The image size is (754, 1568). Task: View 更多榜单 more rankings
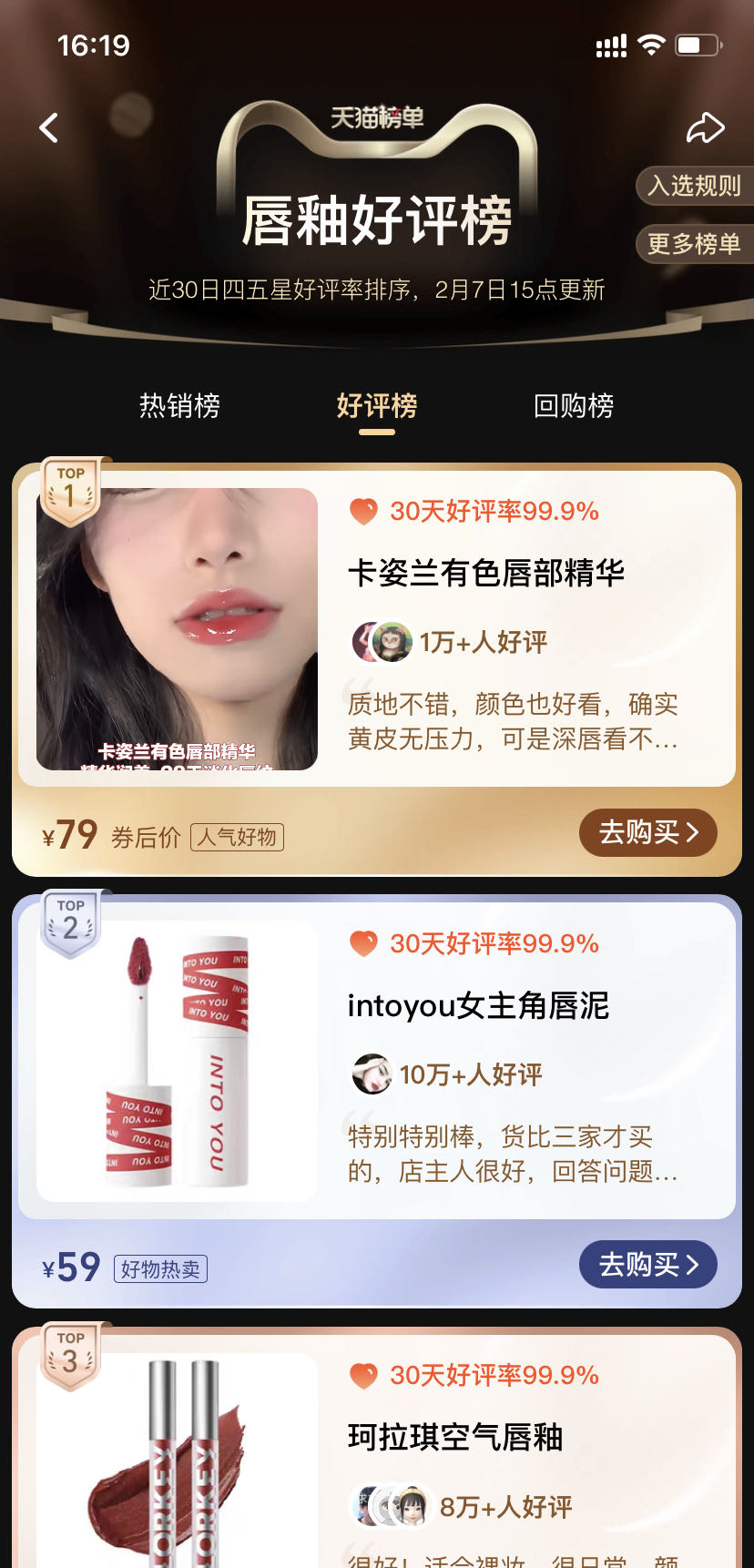click(694, 244)
